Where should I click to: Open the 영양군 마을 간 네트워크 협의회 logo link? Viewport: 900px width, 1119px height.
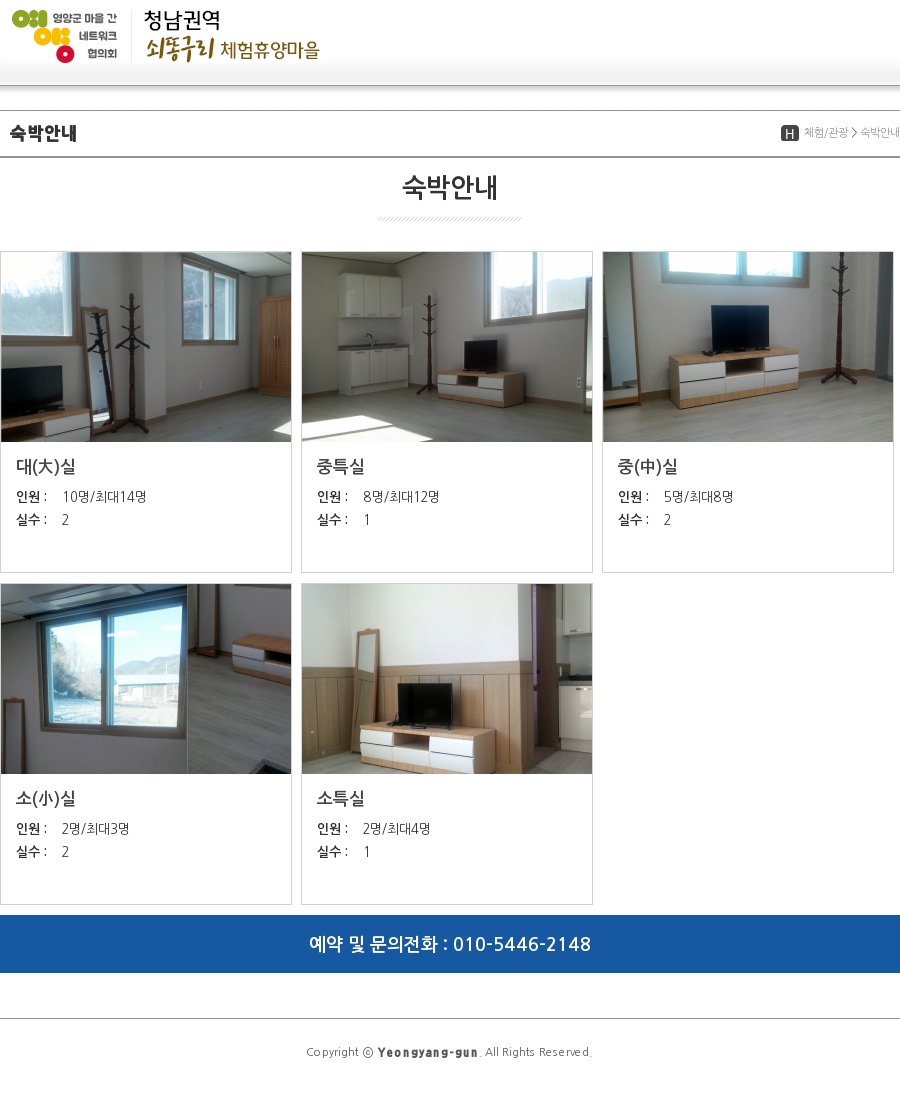64,36
